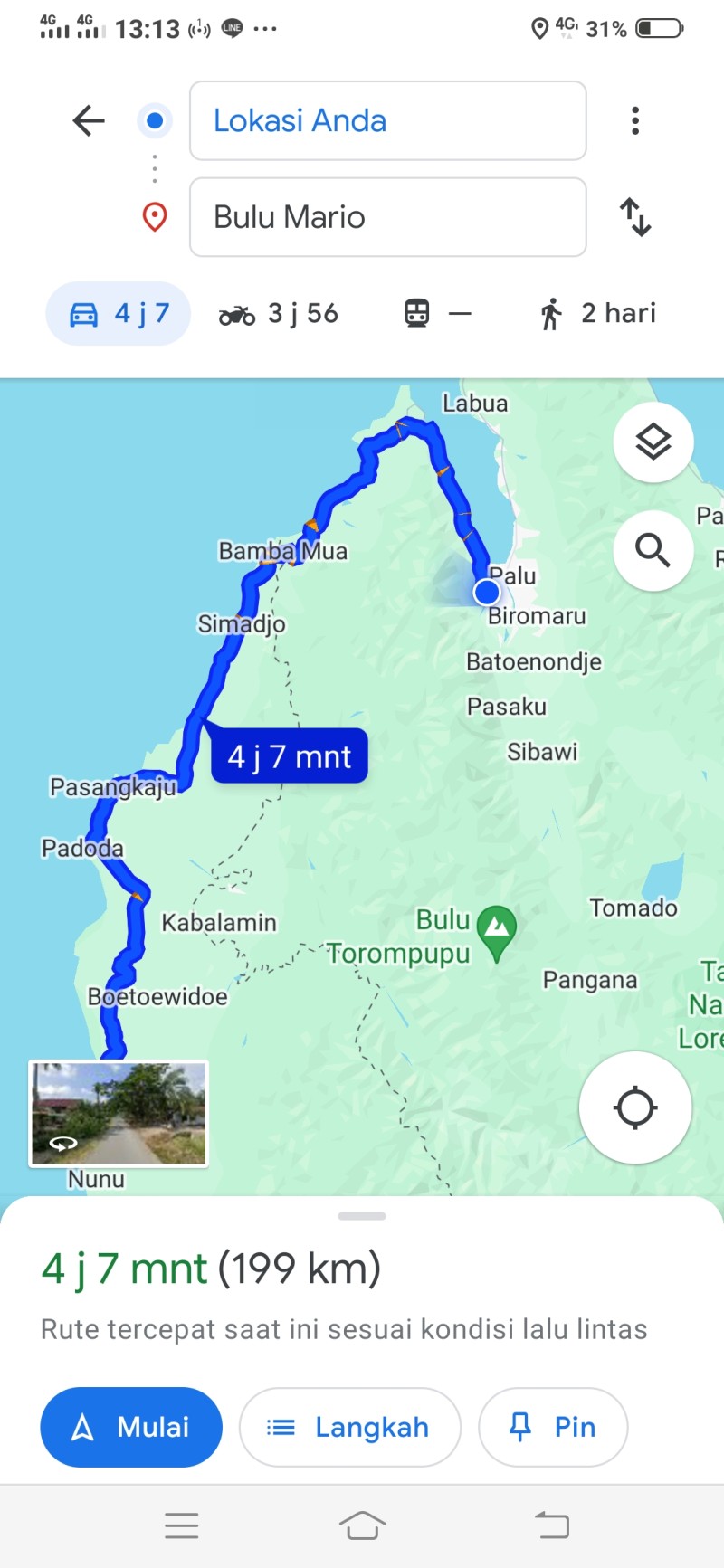
Task: Pin this route
Action: click(553, 1427)
